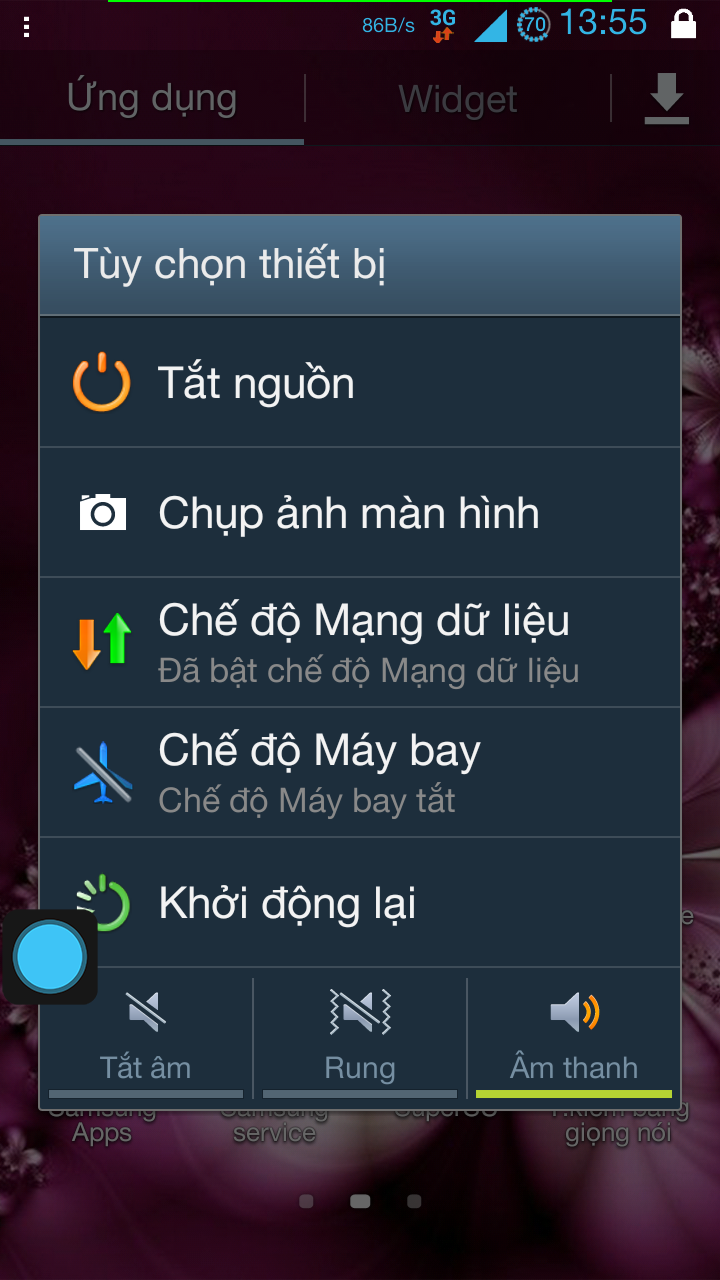720x1280 pixels.
Task: Tap the floating blue circle button
Action: point(50,957)
